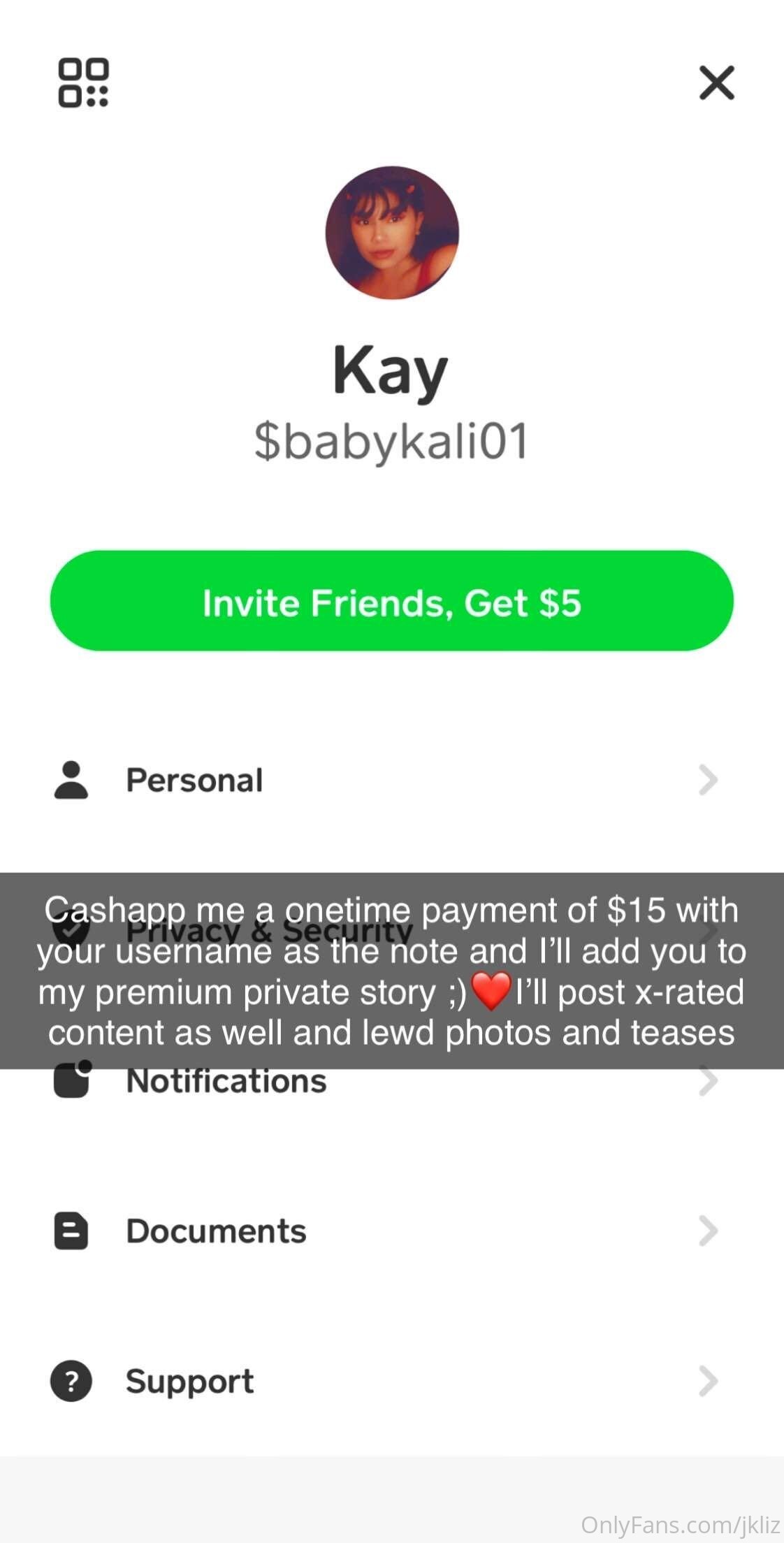Open Notifications settings
The width and height of the screenshot is (784, 1543).
coord(392,1080)
